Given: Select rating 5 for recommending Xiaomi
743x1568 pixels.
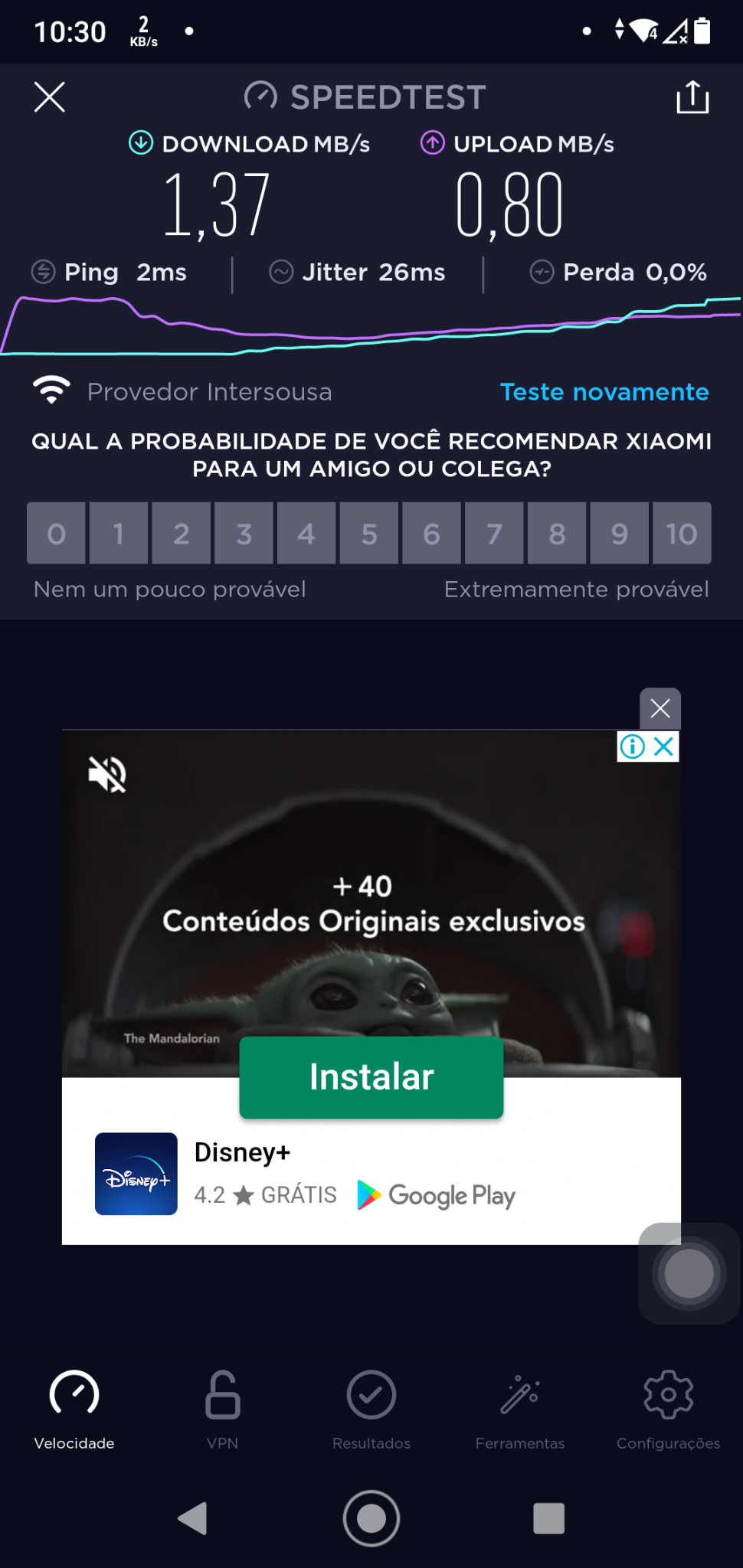Looking at the screenshot, I should [369, 533].
